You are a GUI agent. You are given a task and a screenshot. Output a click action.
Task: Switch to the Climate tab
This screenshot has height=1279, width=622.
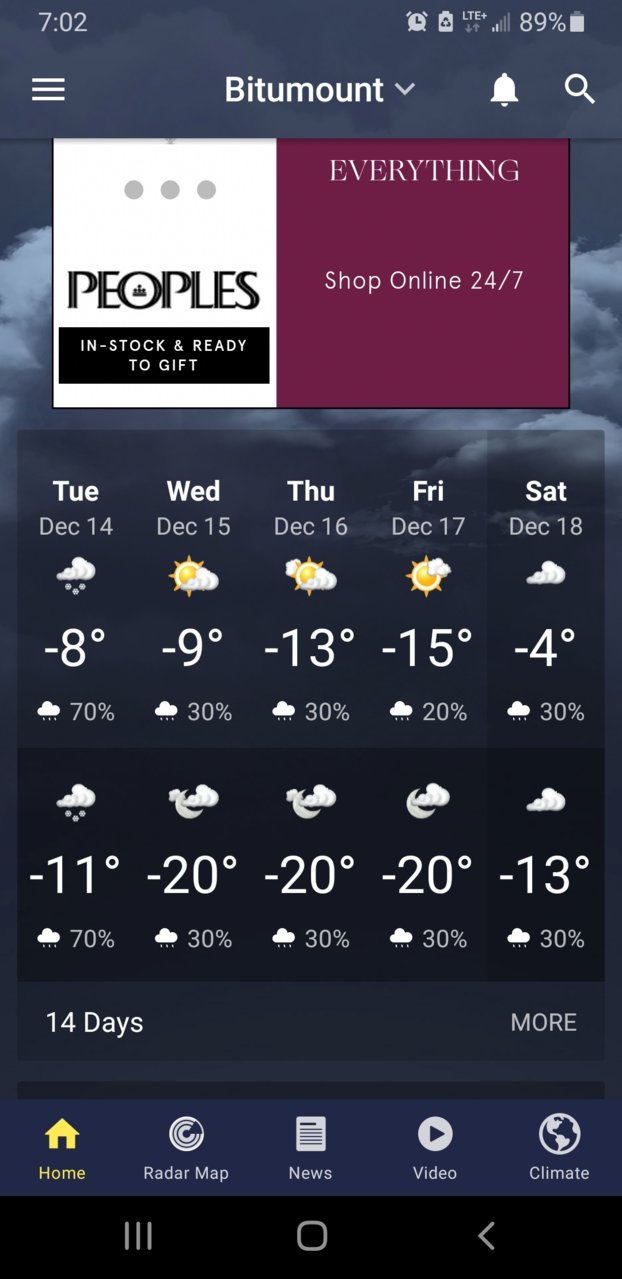click(x=559, y=1148)
